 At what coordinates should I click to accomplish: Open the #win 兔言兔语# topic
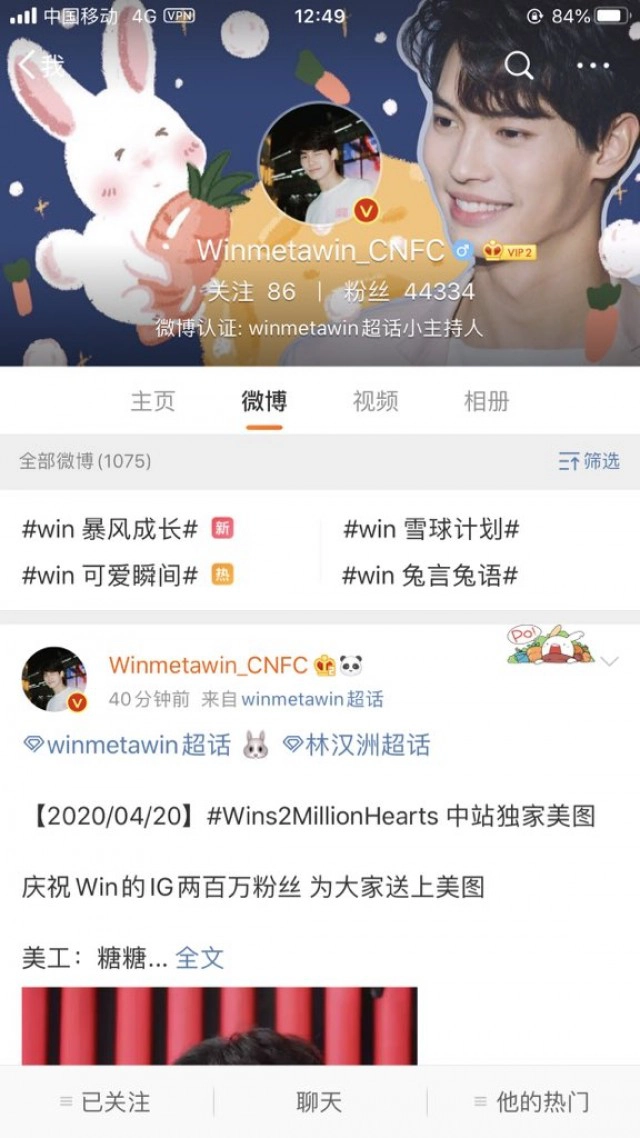point(430,575)
